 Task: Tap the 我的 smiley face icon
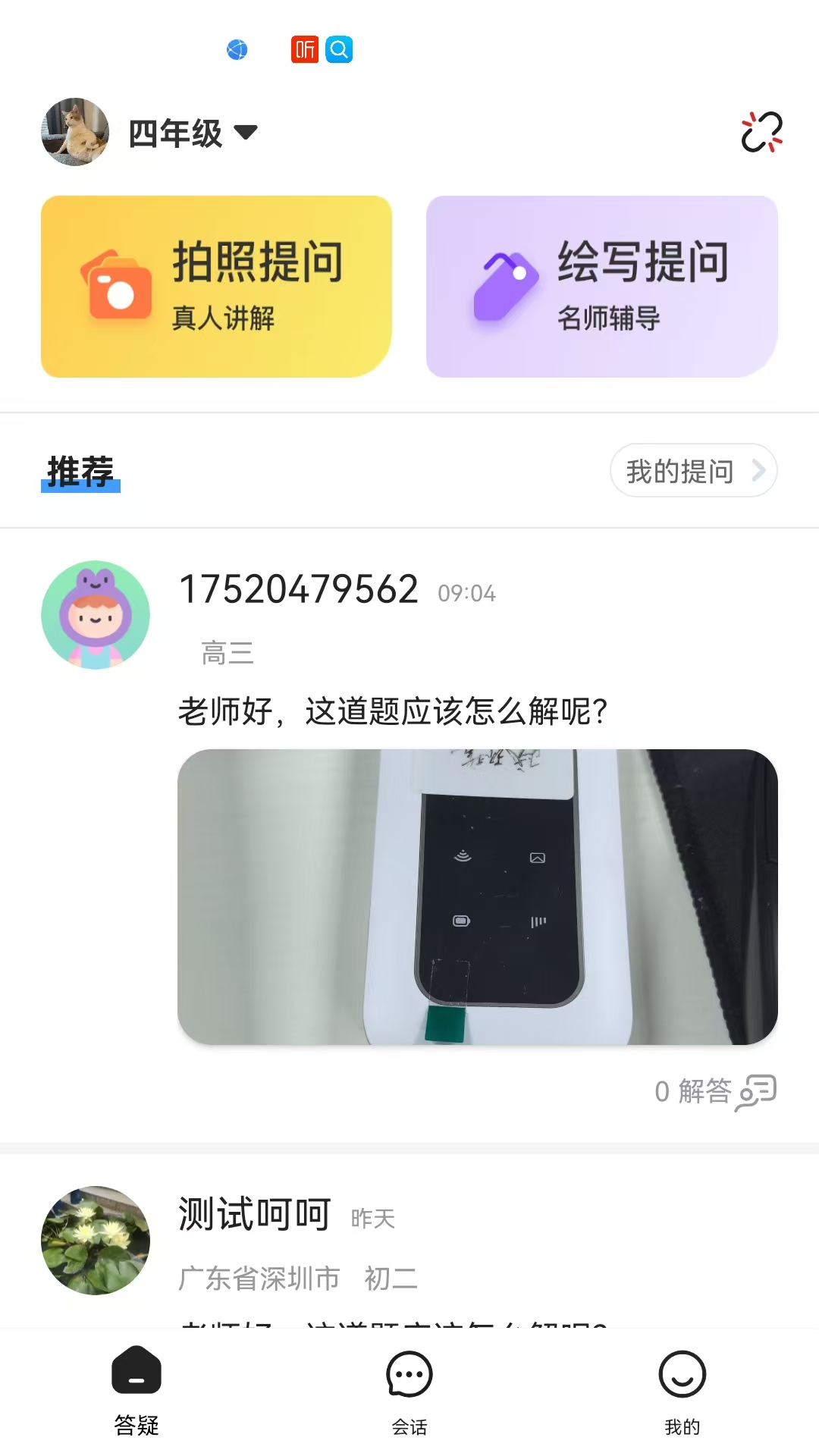682,1374
